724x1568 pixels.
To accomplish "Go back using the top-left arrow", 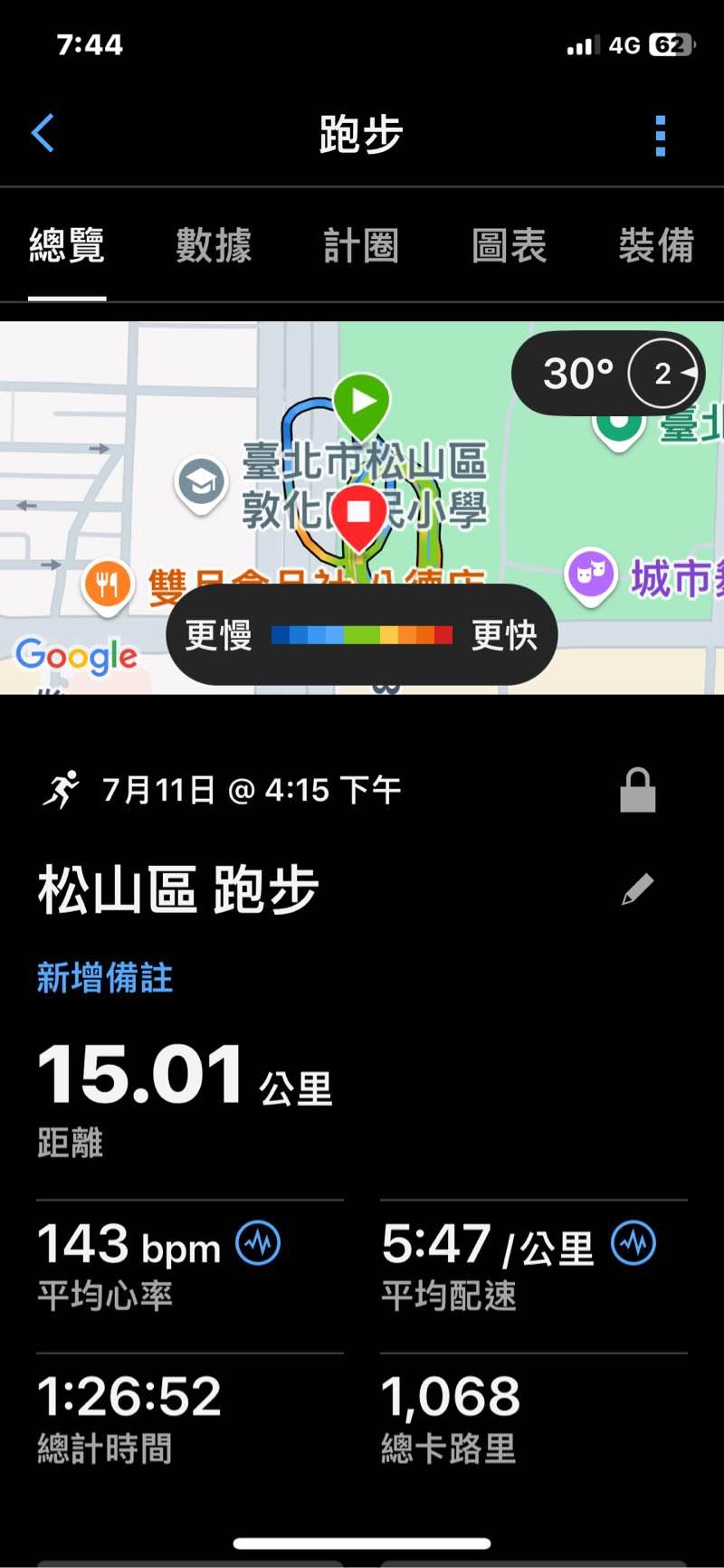I will pos(43,134).
